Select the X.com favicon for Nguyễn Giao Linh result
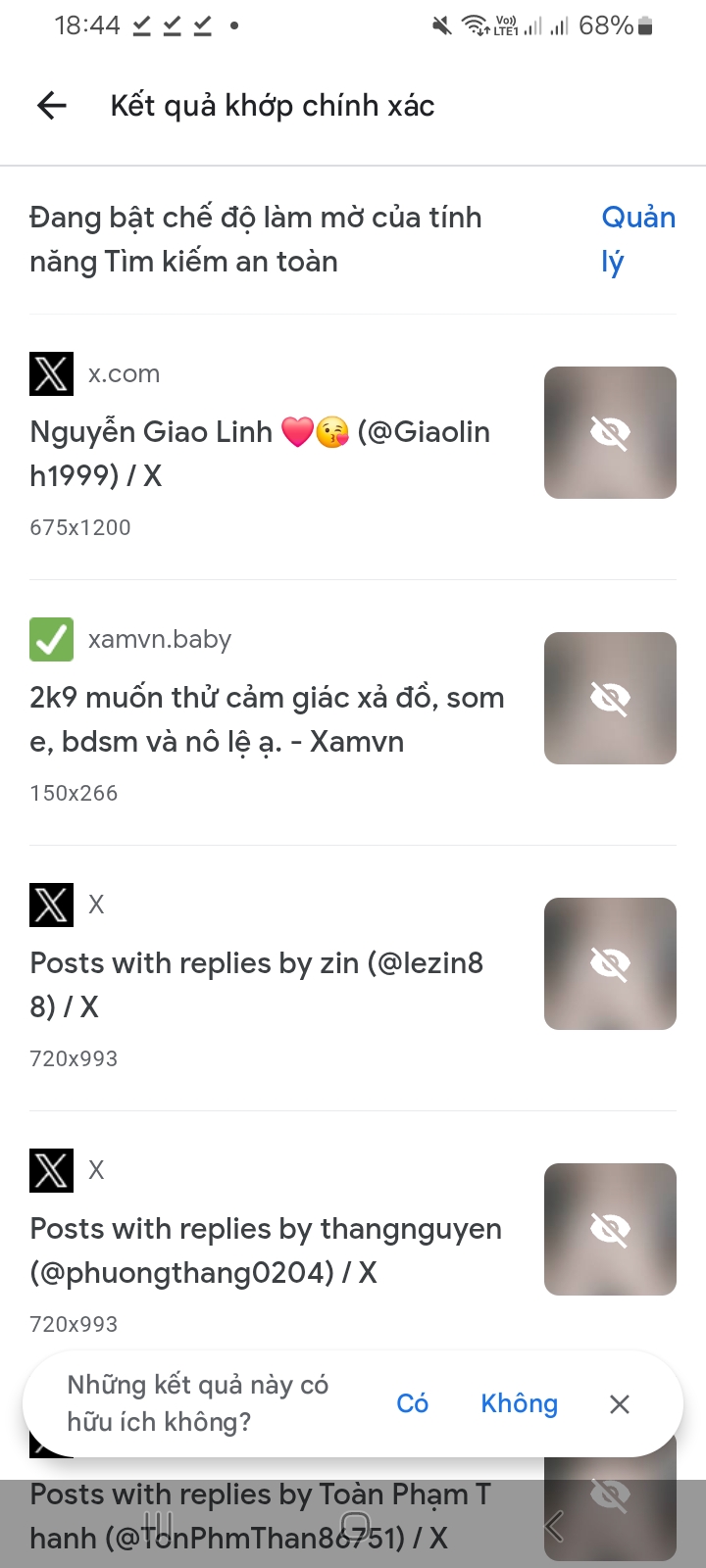This screenshot has width=706, height=1568. click(x=51, y=373)
